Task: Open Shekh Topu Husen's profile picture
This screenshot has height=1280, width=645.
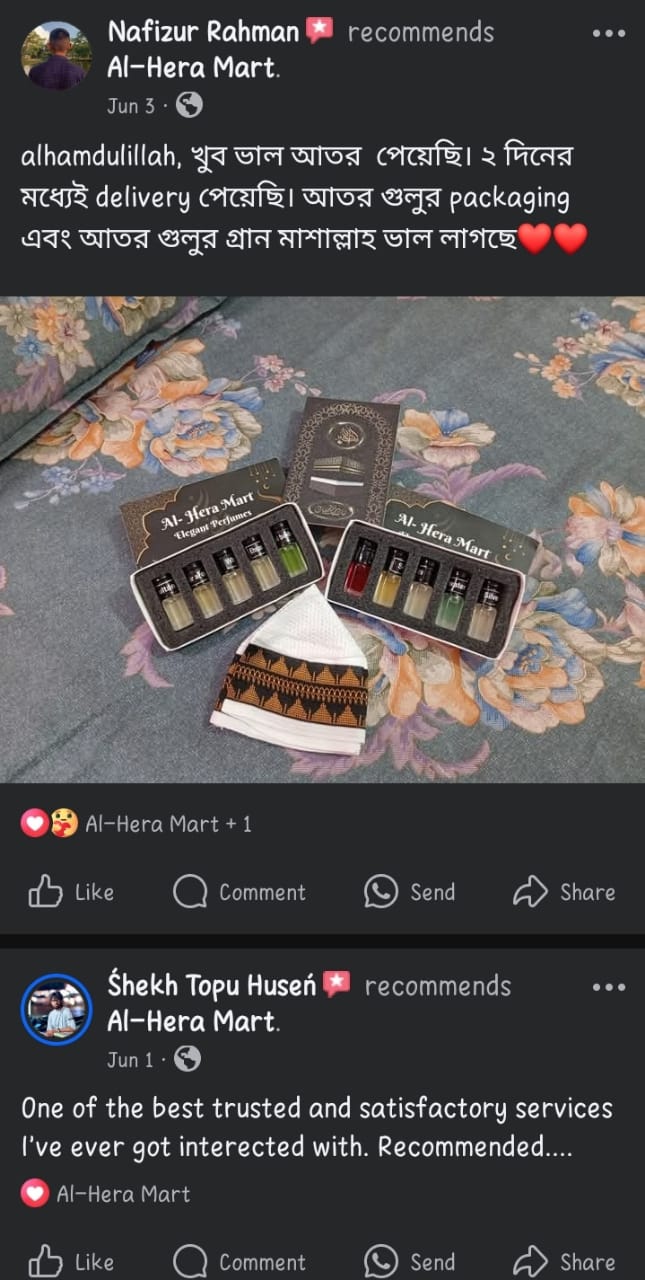Action: 55,1008
